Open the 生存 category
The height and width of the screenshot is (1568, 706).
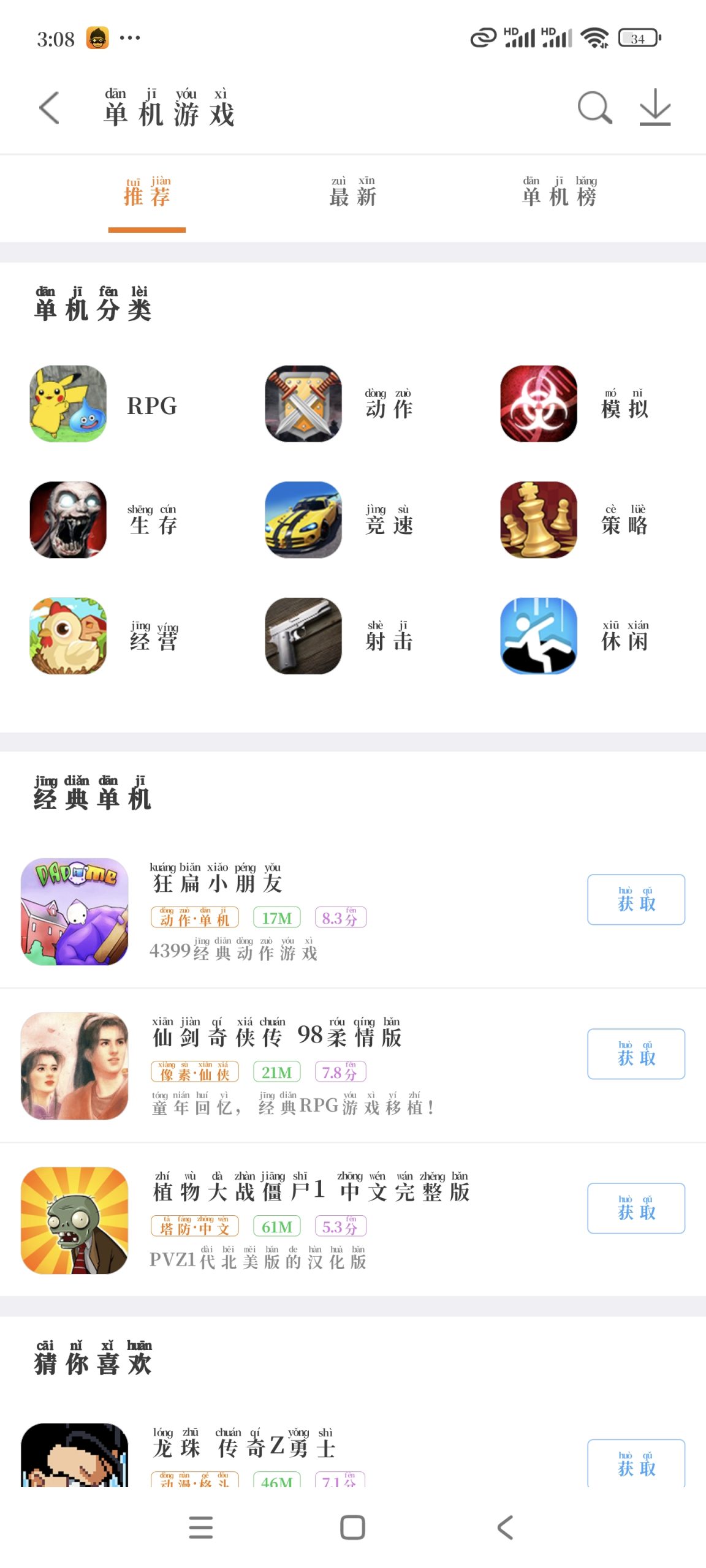click(104, 520)
